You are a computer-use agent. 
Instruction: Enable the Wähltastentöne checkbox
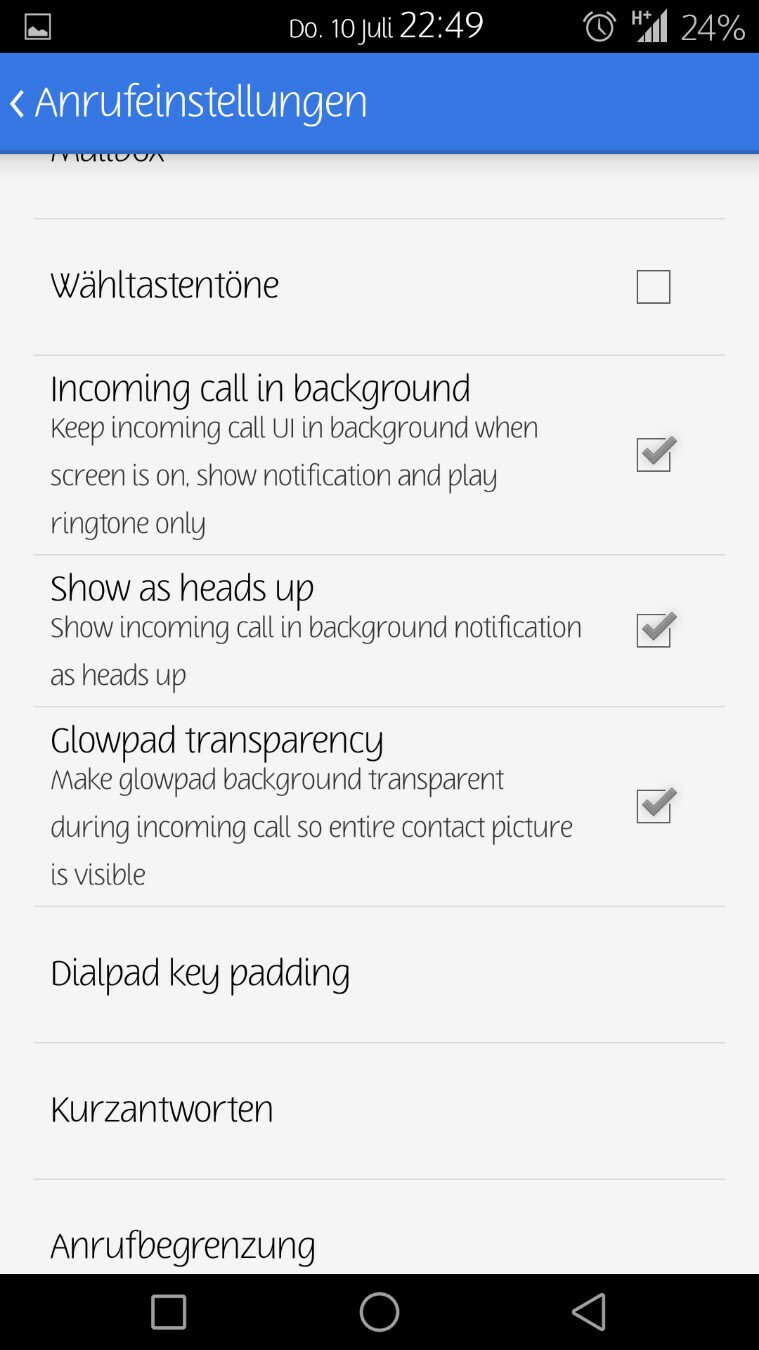(x=653, y=287)
